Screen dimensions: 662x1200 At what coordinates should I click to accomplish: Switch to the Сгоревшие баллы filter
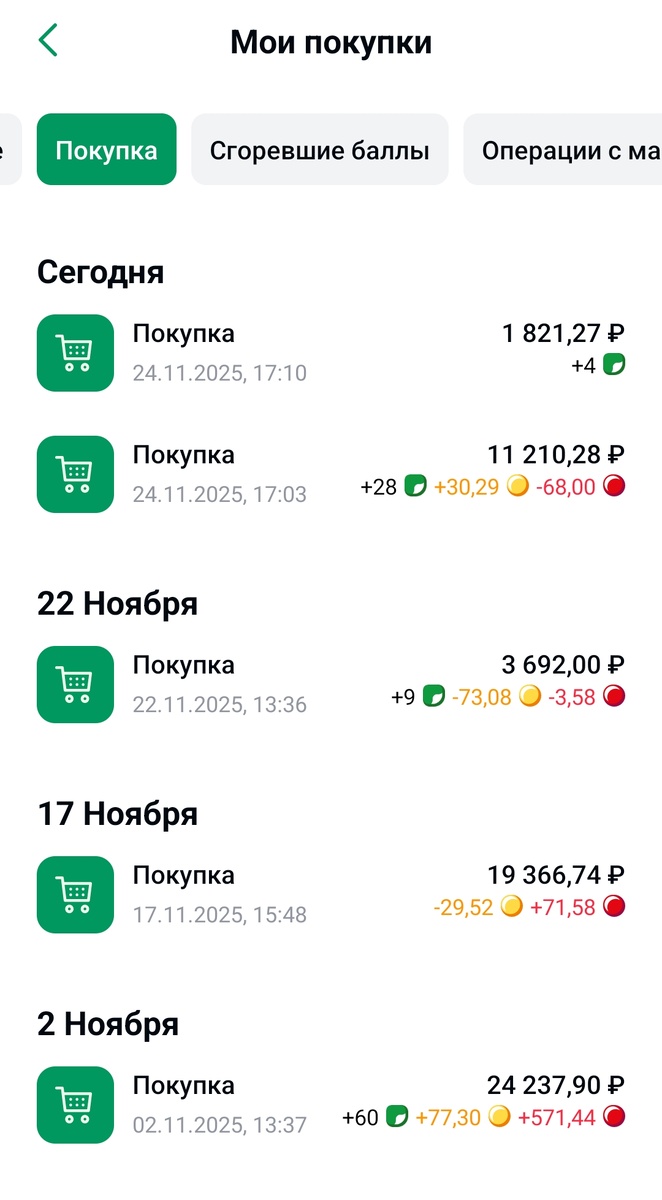click(x=319, y=150)
